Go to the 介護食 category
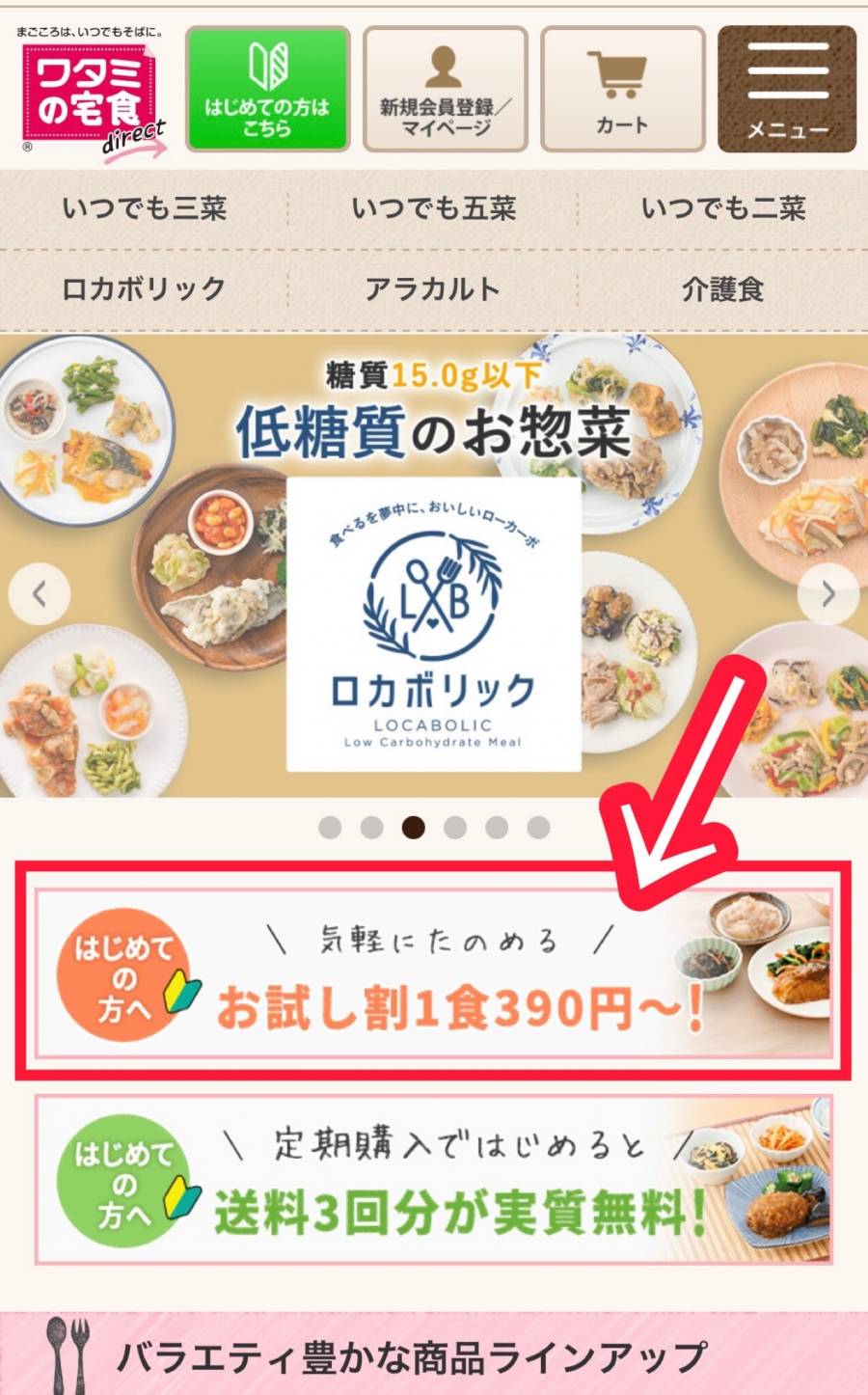Image resolution: width=868 pixels, height=1395 pixels. point(723,288)
